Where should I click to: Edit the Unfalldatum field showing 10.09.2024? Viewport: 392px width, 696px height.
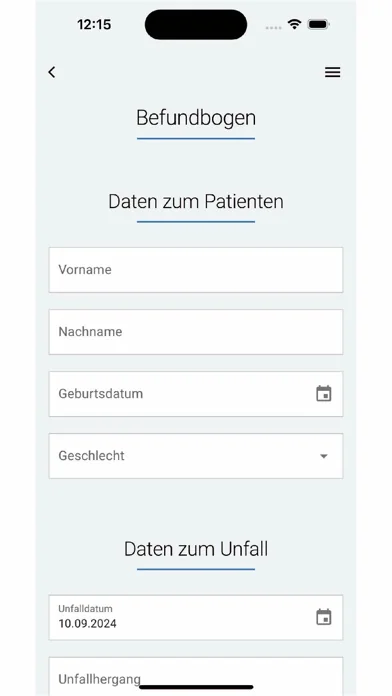[x=196, y=617]
